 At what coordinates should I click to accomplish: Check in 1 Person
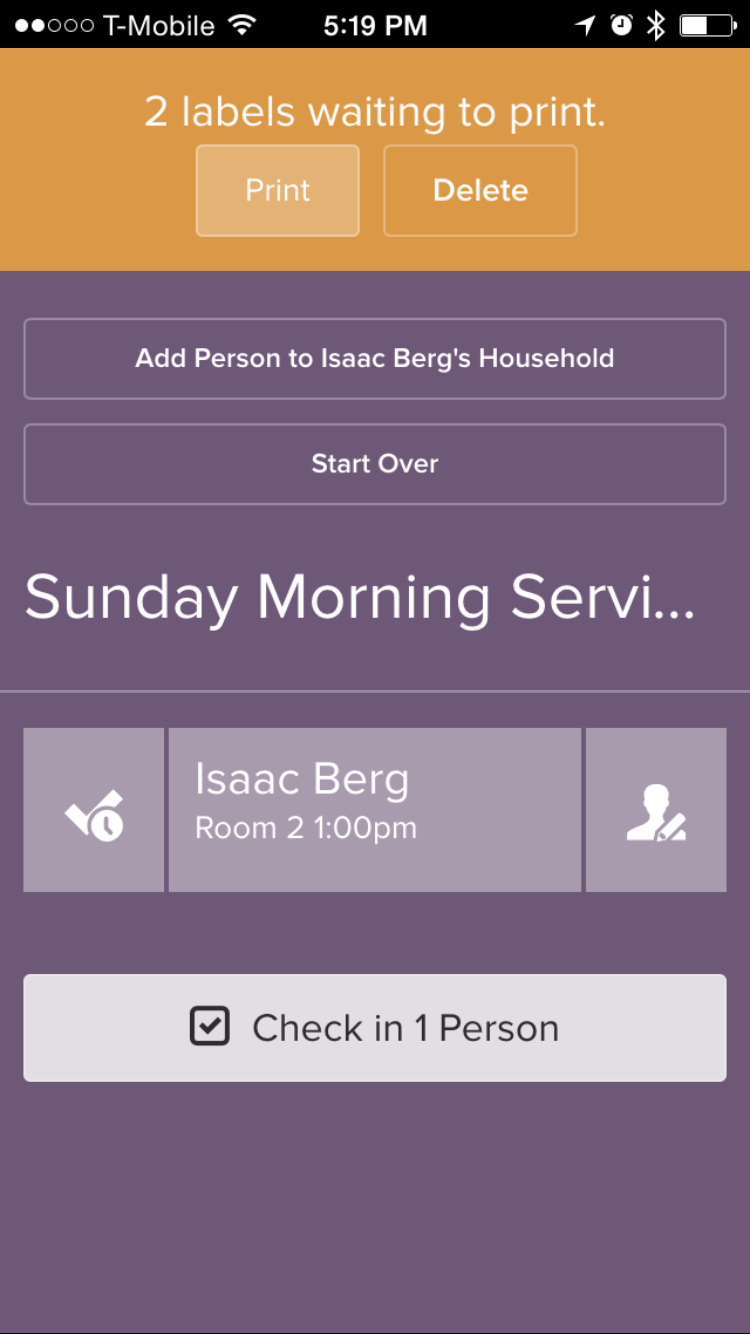click(x=375, y=1028)
